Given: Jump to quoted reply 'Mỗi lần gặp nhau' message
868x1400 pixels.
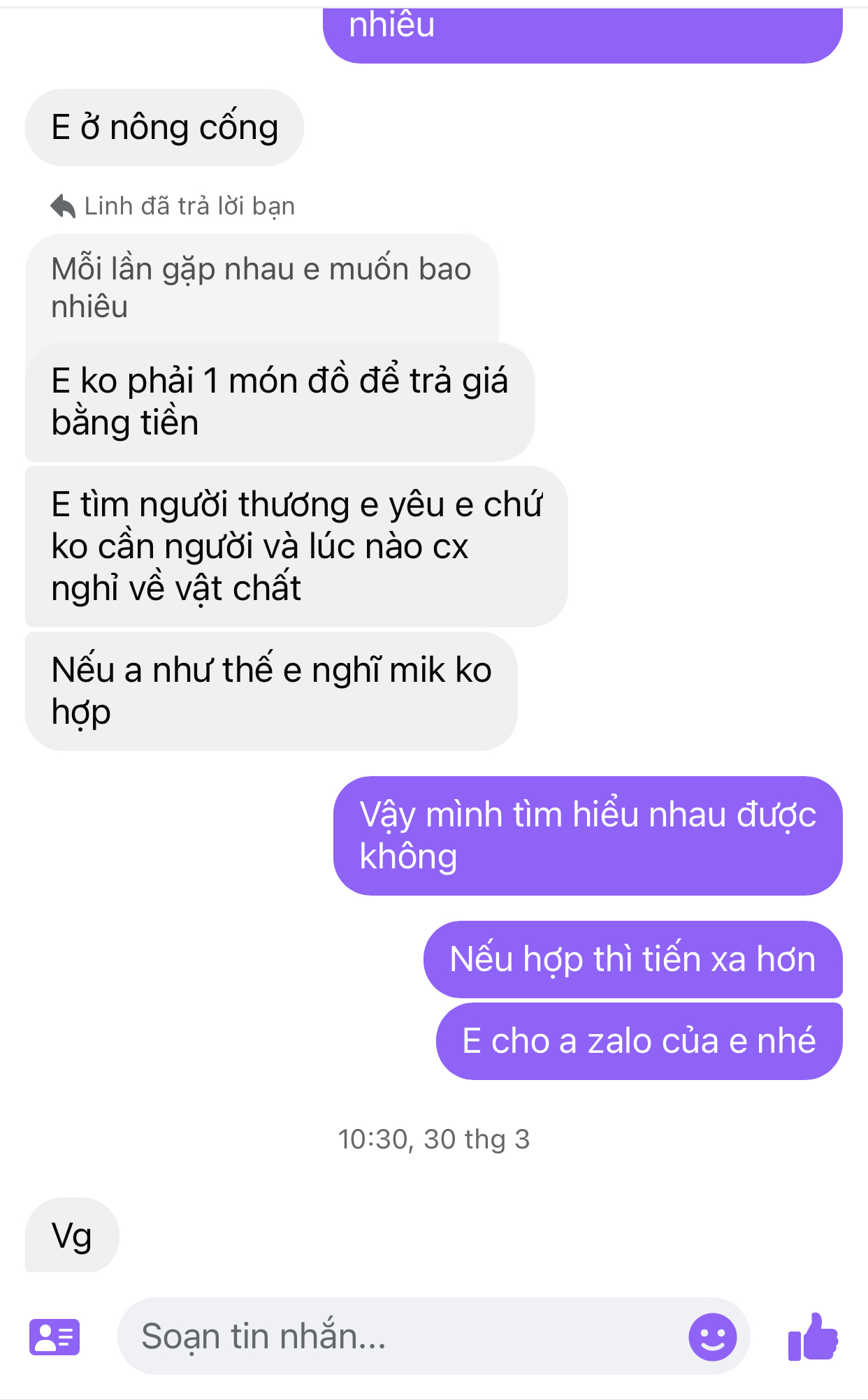Looking at the screenshot, I should pyautogui.click(x=261, y=288).
